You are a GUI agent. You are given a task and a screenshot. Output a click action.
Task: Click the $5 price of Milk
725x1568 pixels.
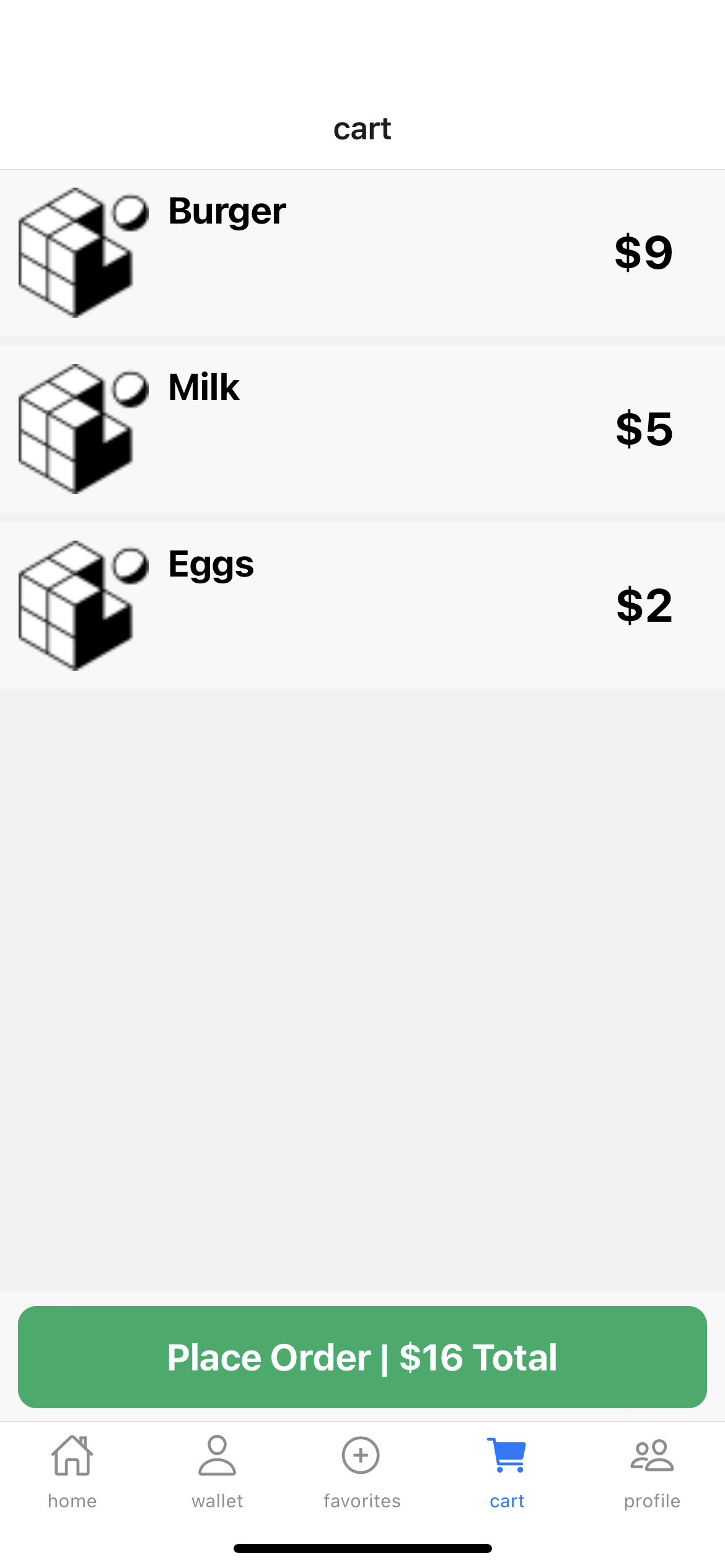(643, 430)
